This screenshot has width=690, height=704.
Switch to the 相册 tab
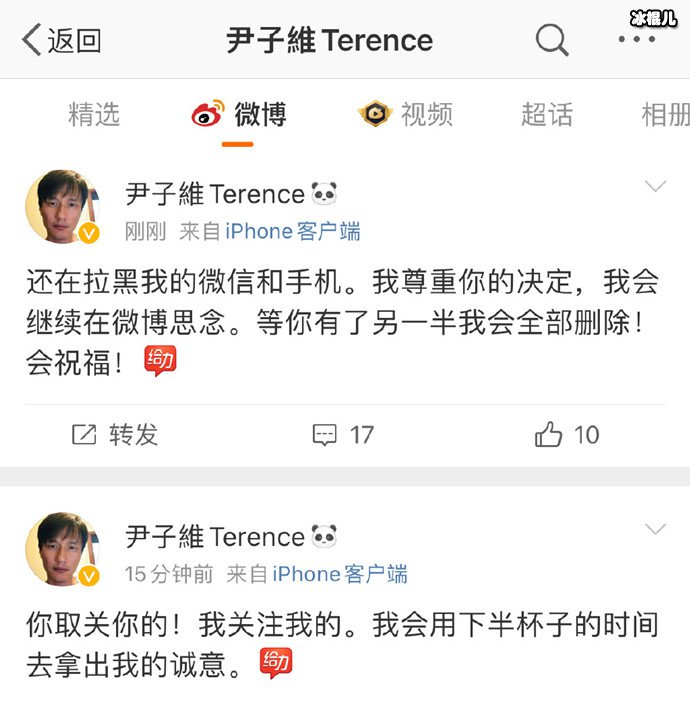tap(664, 115)
